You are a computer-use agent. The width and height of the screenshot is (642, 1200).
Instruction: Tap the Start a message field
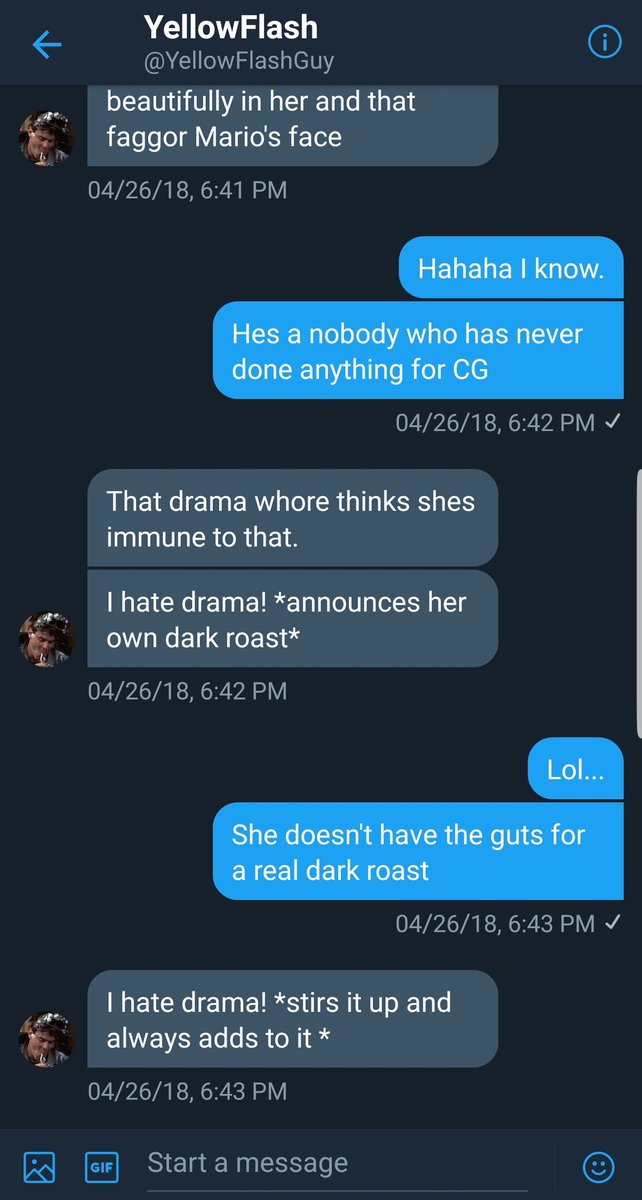pos(337,1164)
